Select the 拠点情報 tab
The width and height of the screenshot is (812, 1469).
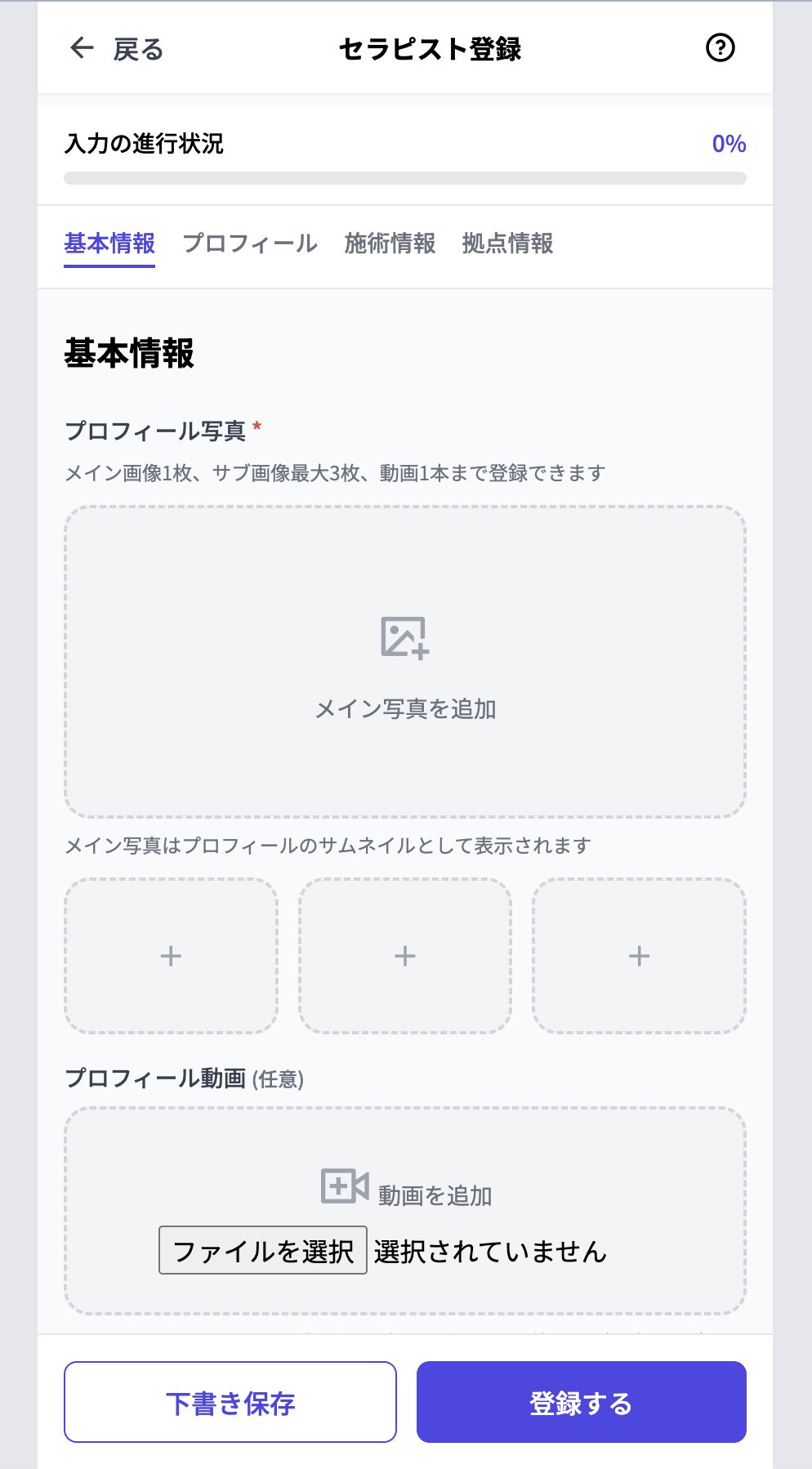click(x=507, y=243)
